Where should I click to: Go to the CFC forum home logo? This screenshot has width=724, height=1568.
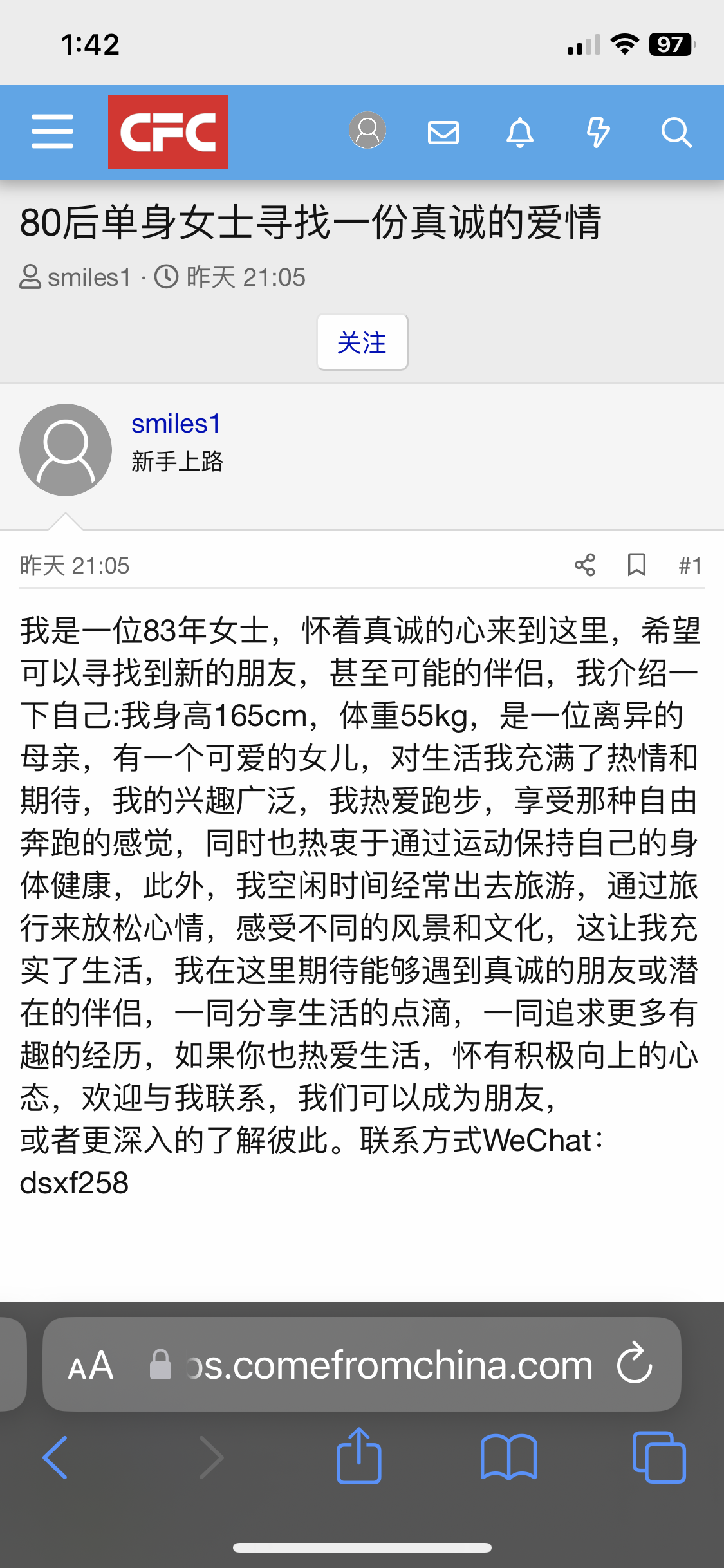coord(167,132)
